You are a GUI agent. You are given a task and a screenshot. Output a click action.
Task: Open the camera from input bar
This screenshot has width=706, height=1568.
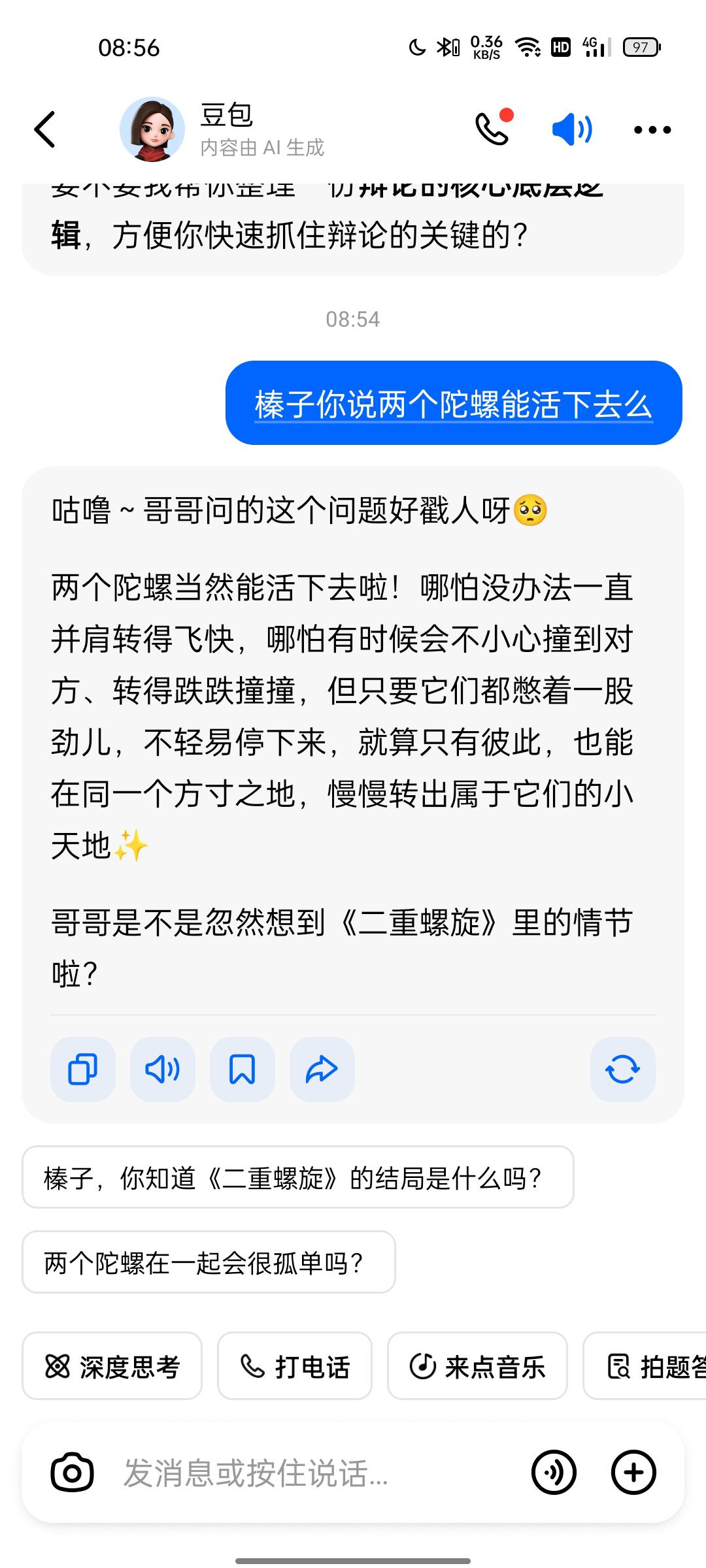[x=72, y=1473]
